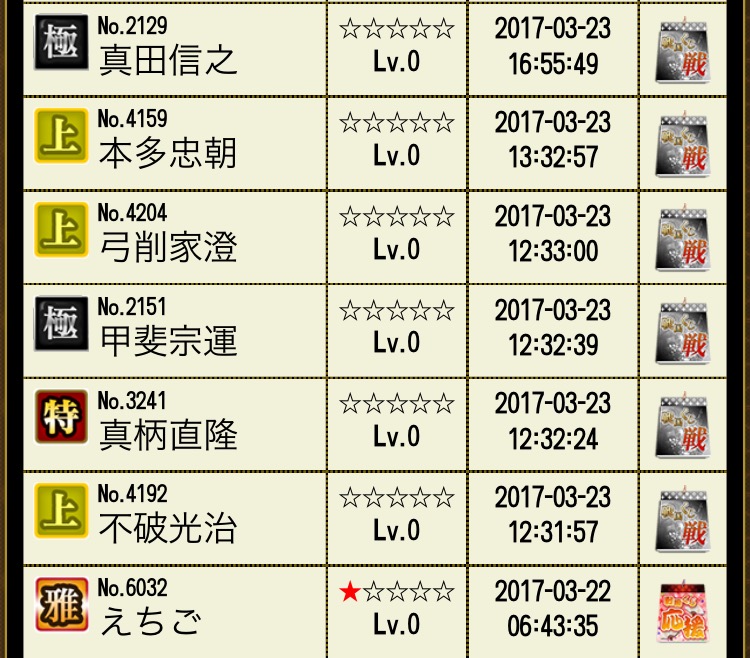Open the えちご card row
The height and width of the screenshot is (658, 750).
(150, 621)
